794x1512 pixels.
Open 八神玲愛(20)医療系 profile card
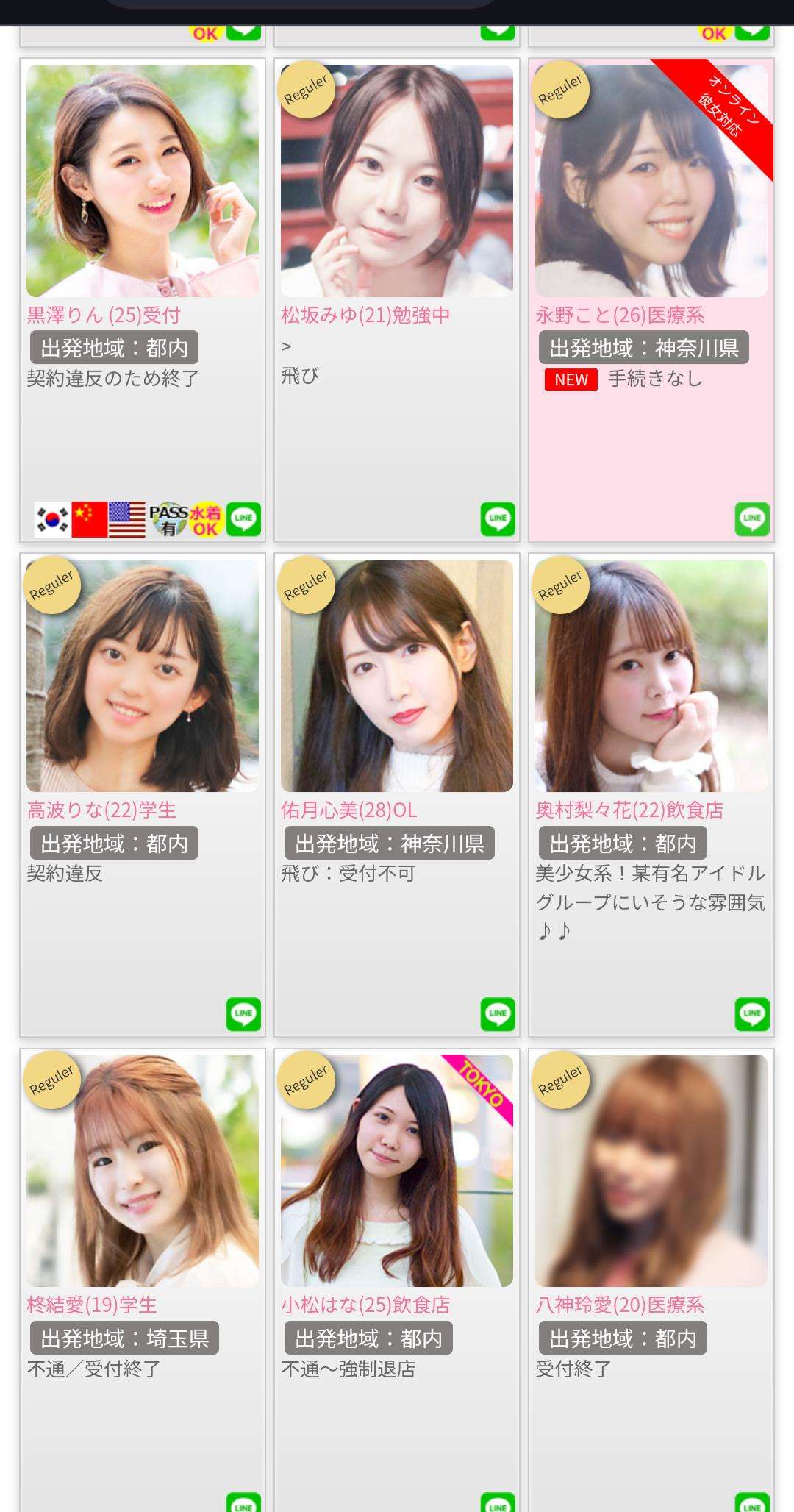(651, 1171)
